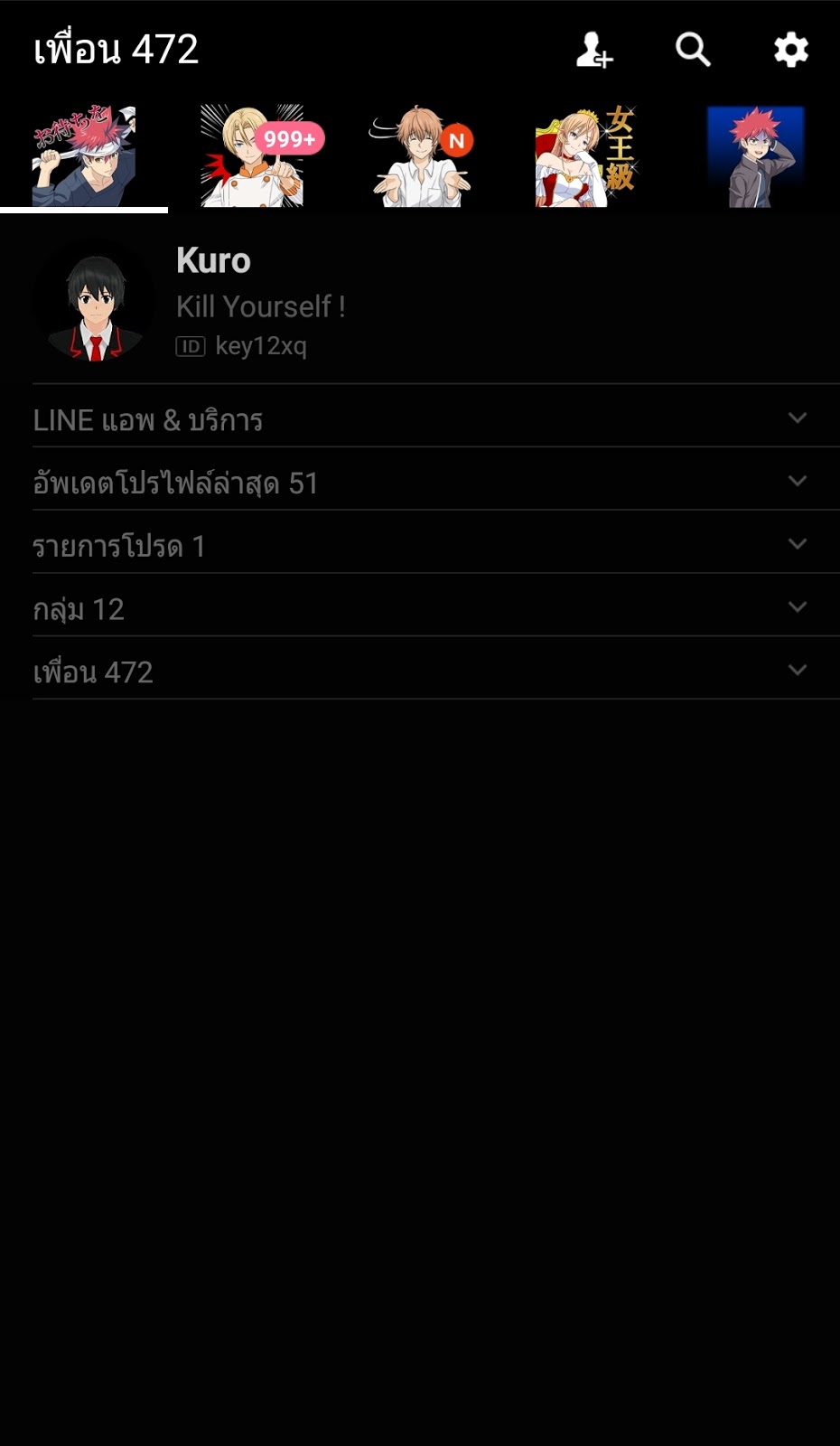Open the search magnifier
The height and width of the screenshot is (1446, 840).
coord(693,50)
